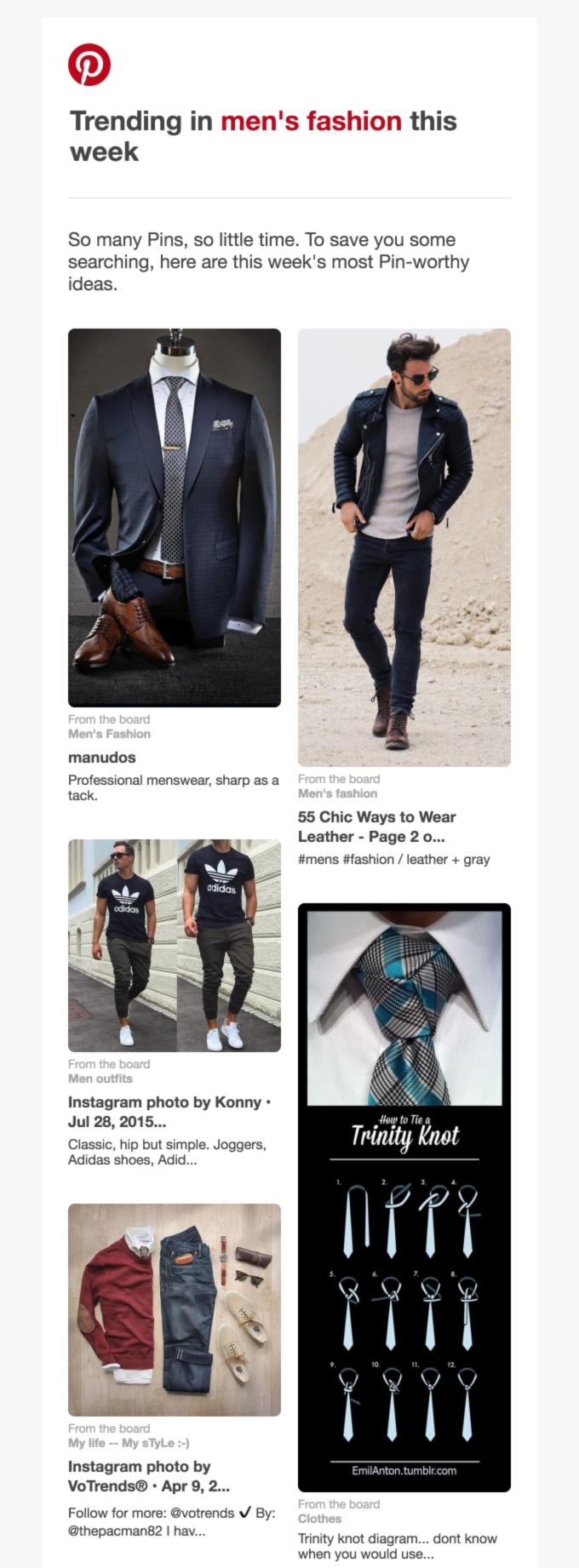Visit the My life -- My sTyLe board
The height and width of the screenshot is (1568, 579).
click(x=129, y=1443)
